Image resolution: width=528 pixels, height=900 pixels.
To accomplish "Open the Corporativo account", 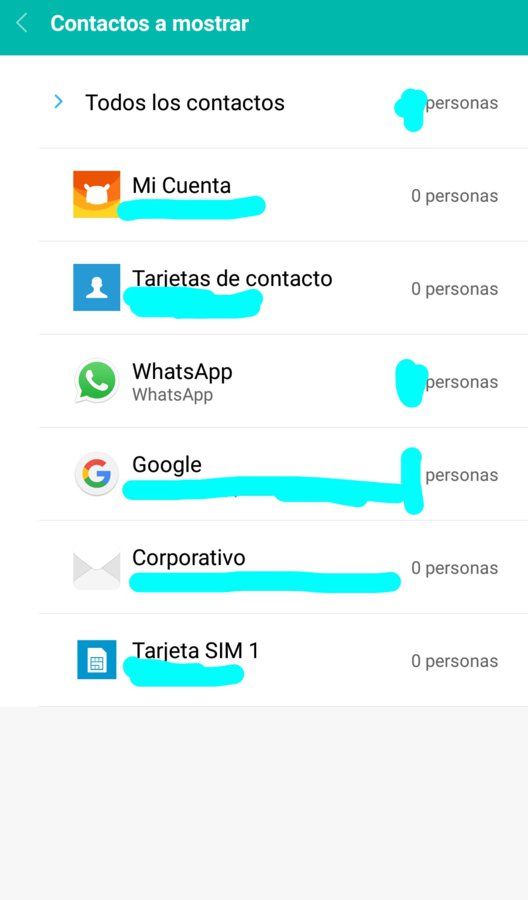I will (x=284, y=567).
